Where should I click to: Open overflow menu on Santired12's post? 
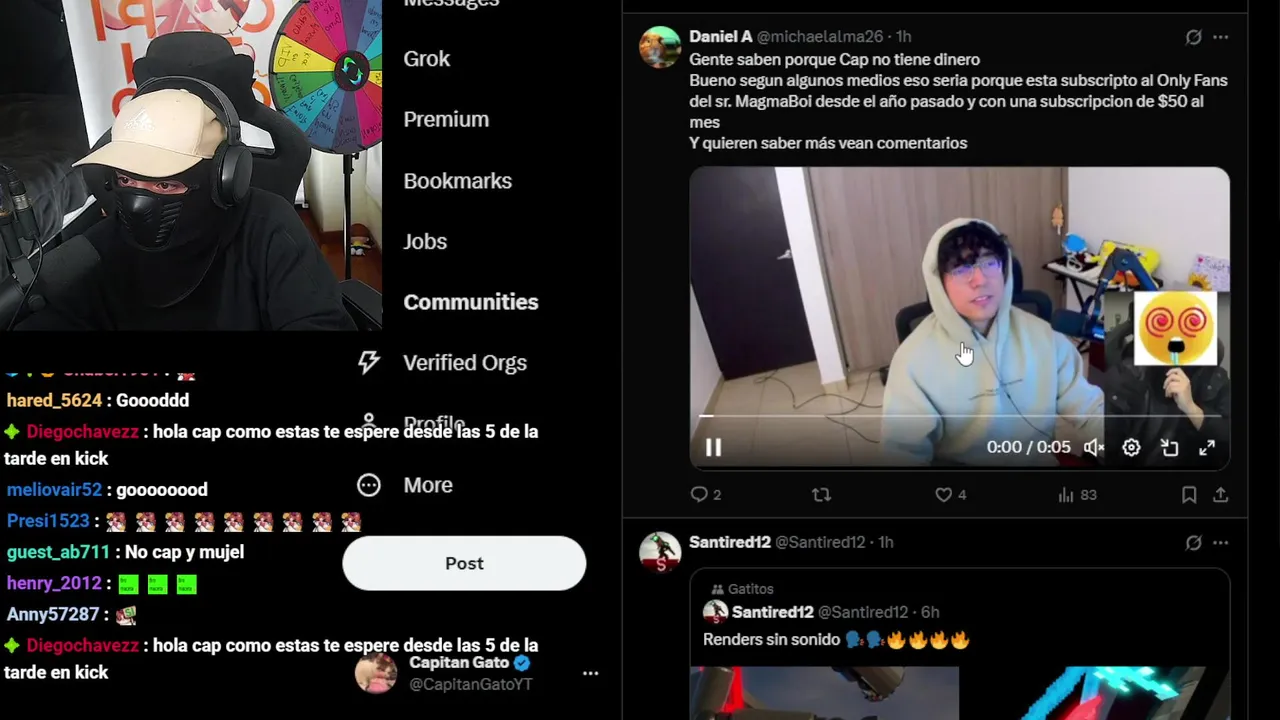[x=1220, y=542]
